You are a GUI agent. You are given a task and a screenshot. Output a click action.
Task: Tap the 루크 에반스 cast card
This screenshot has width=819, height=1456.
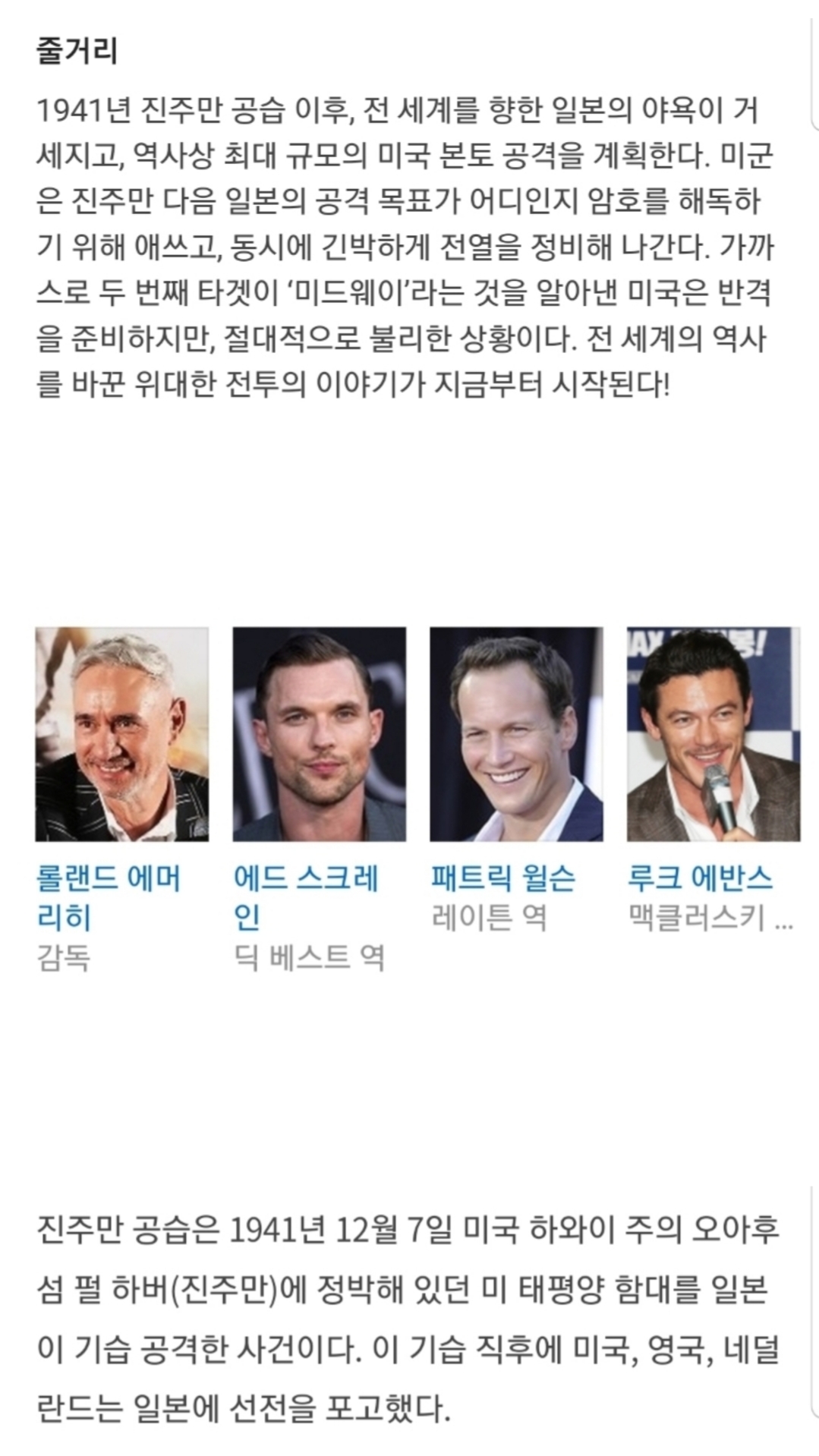pyautogui.click(x=713, y=734)
